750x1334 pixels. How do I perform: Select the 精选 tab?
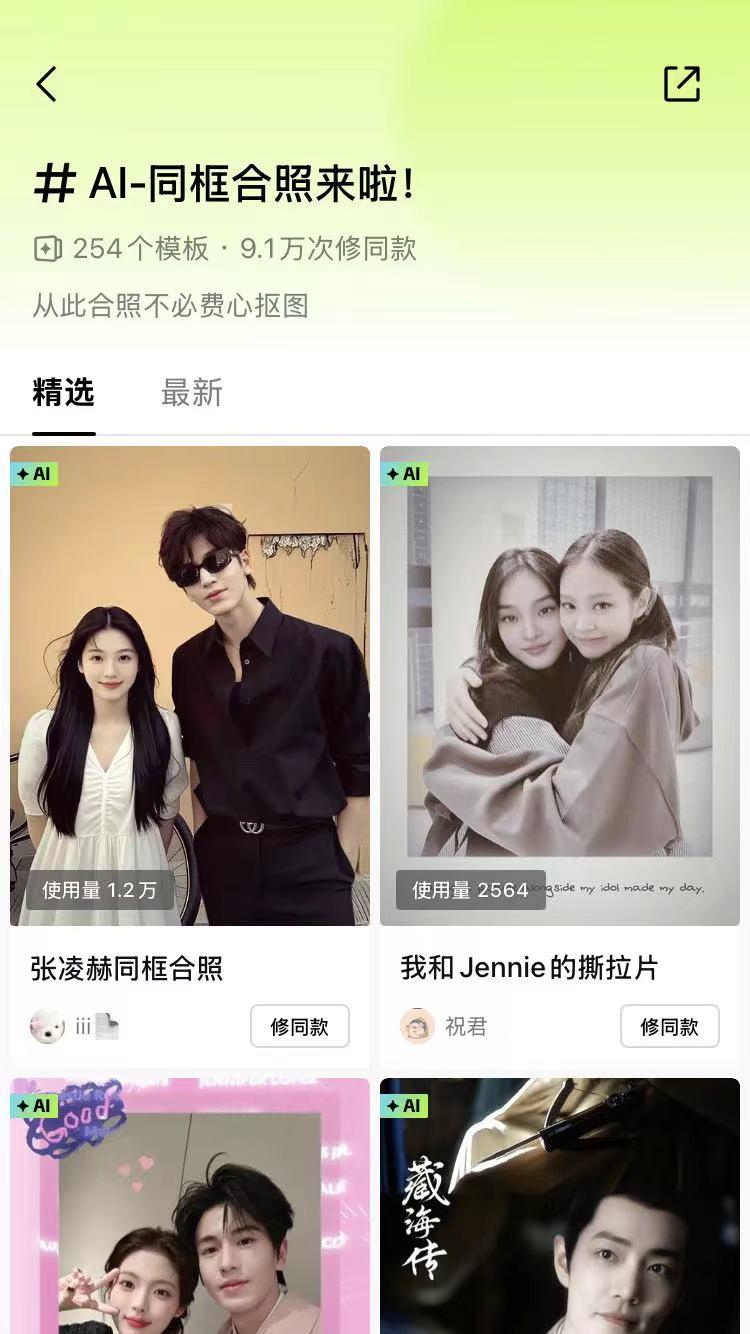(x=63, y=393)
